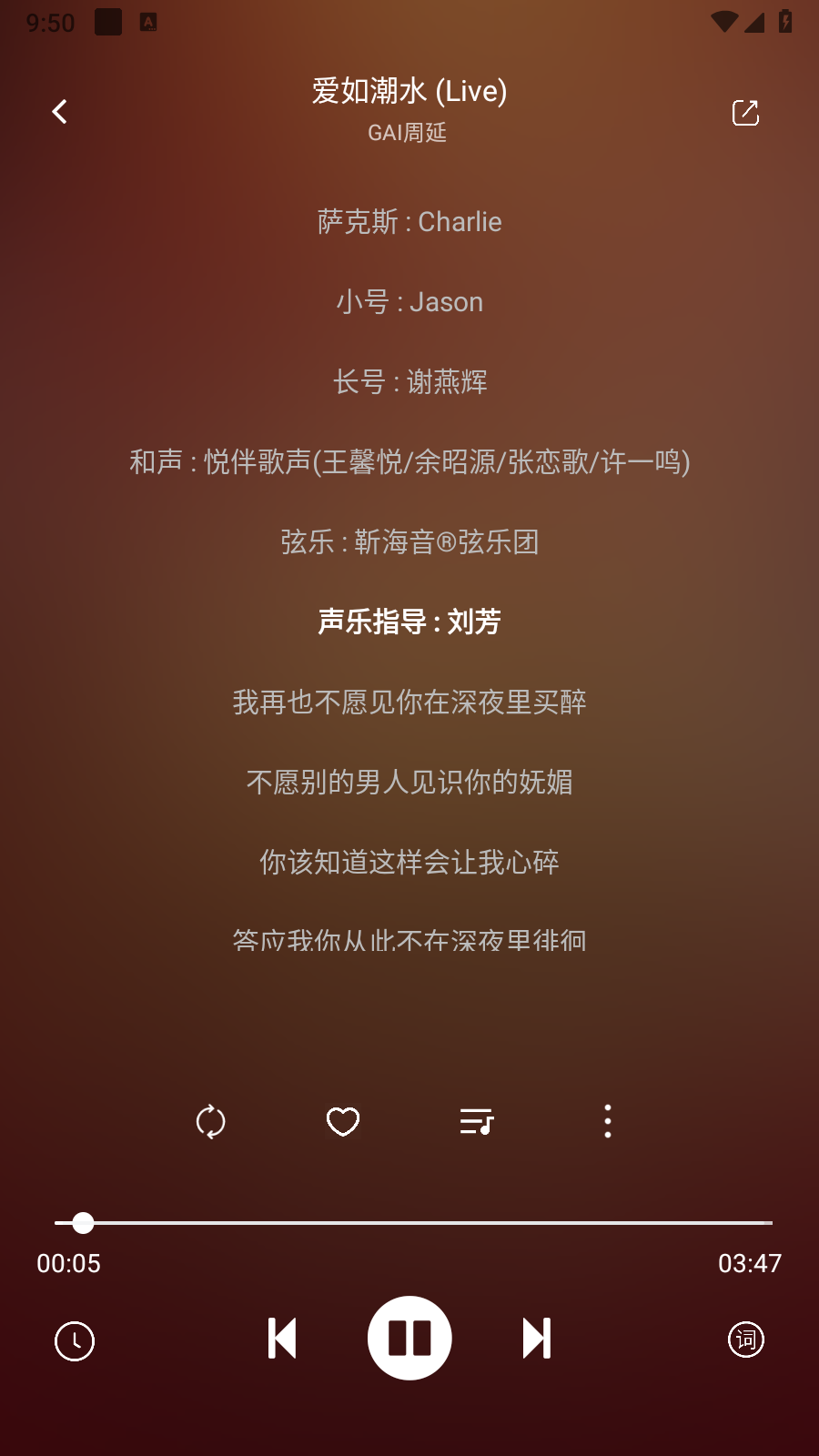Open artist page for GAI周延

point(409,132)
